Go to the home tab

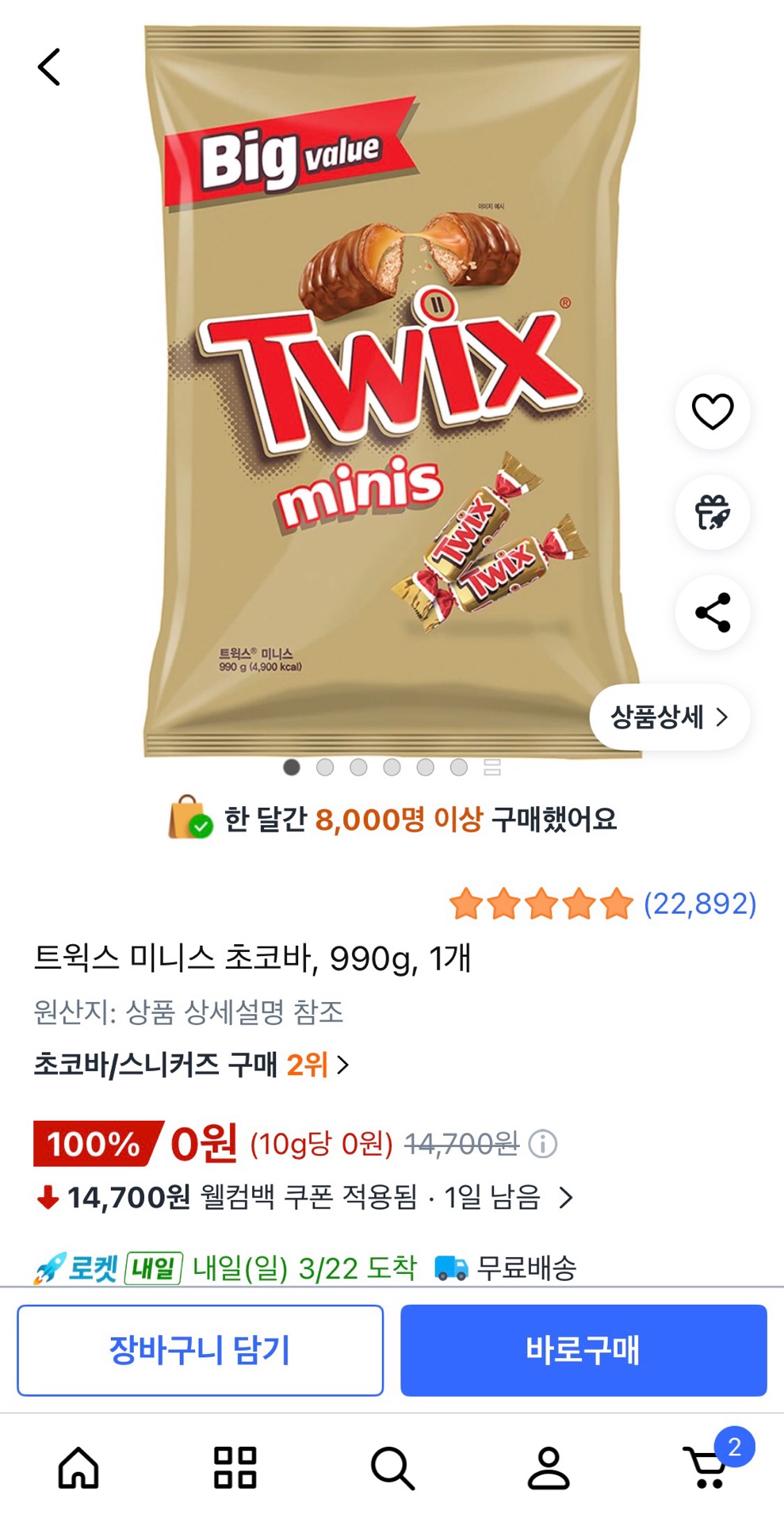tap(78, 1467)
